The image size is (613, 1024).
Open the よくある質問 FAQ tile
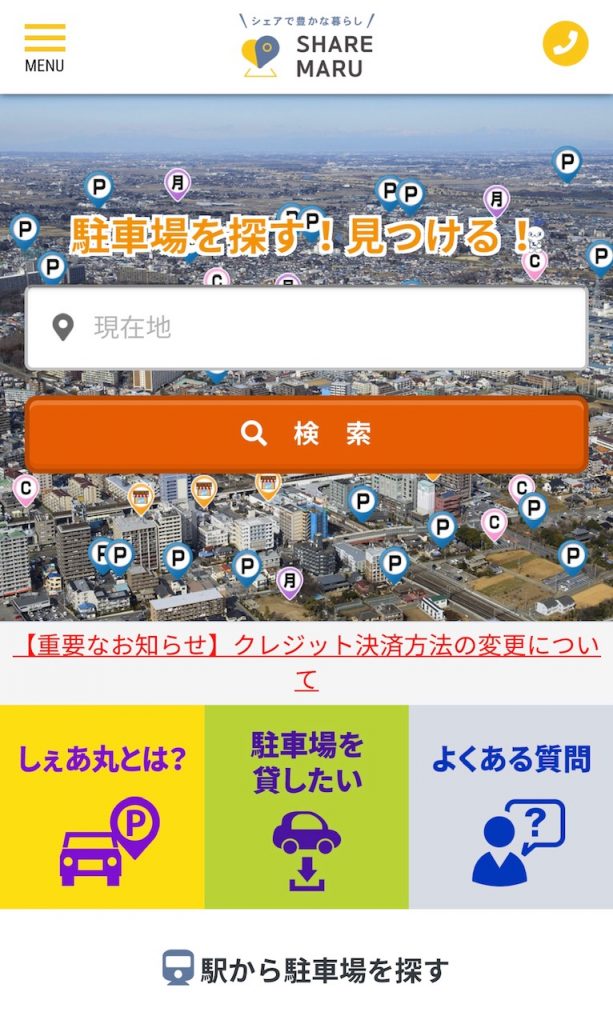511,807
